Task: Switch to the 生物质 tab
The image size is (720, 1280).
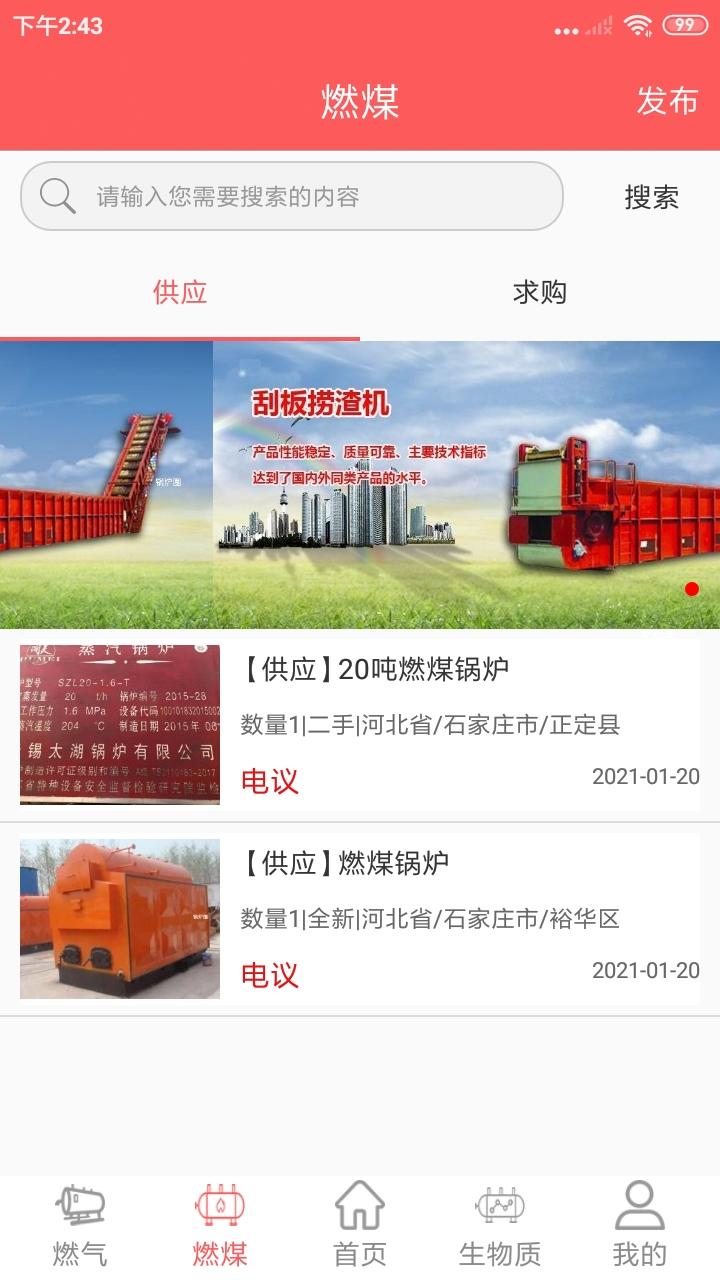Action: click(500, 1226)
